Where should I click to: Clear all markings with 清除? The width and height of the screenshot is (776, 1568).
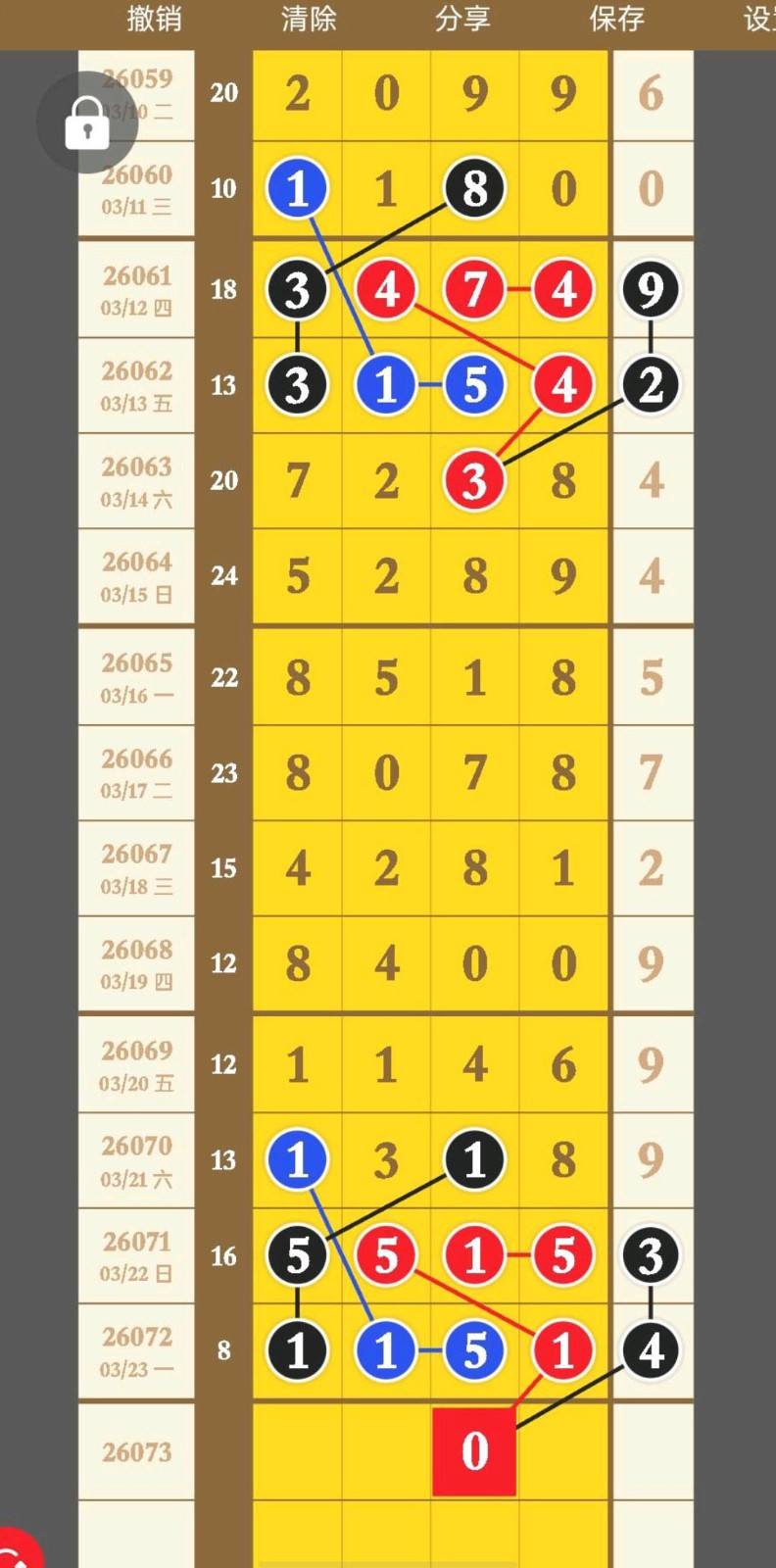pos(309,19)
